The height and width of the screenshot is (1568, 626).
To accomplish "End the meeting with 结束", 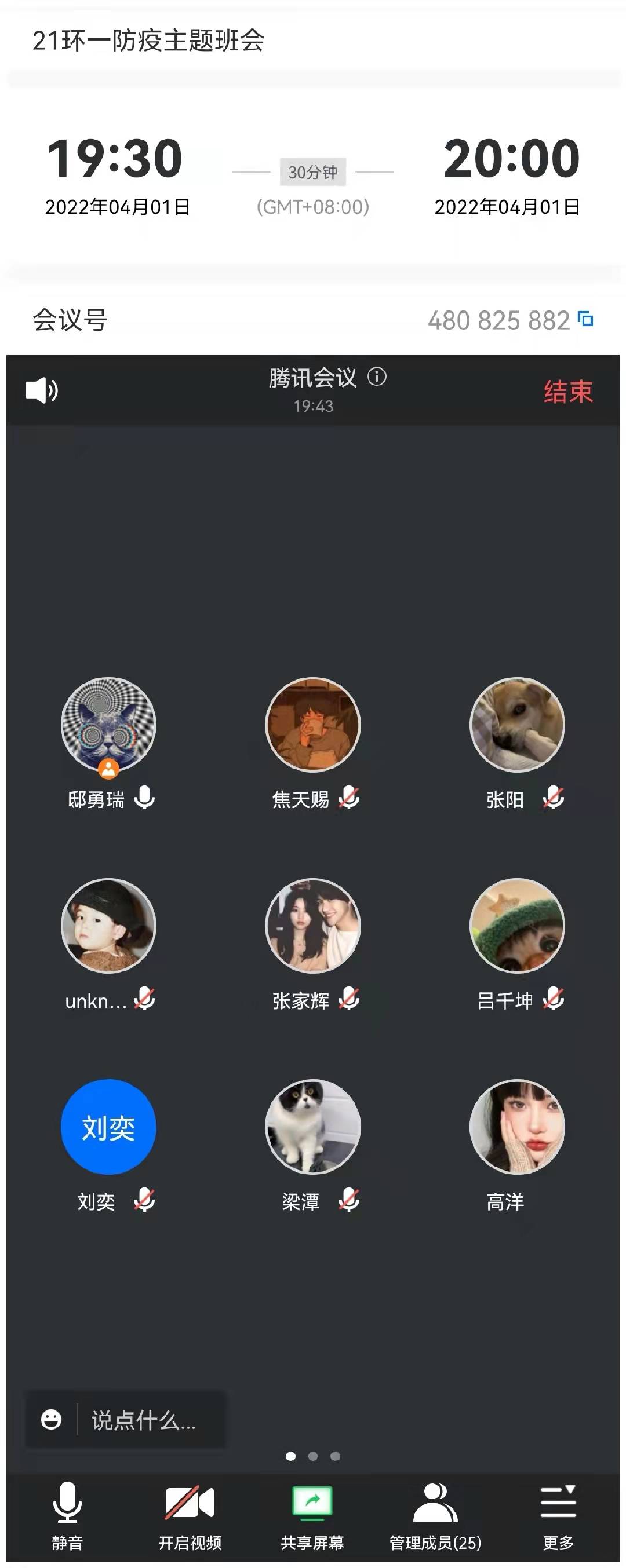I will pos(567,392).
